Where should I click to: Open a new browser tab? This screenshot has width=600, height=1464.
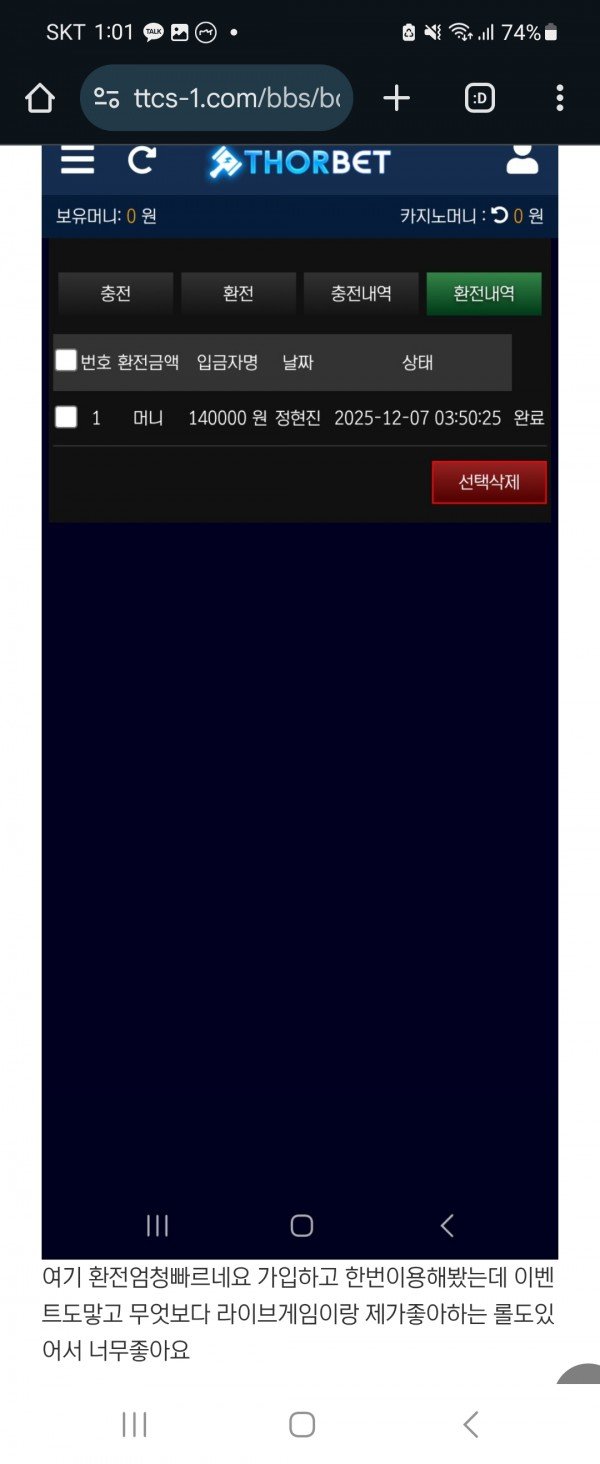397,98
